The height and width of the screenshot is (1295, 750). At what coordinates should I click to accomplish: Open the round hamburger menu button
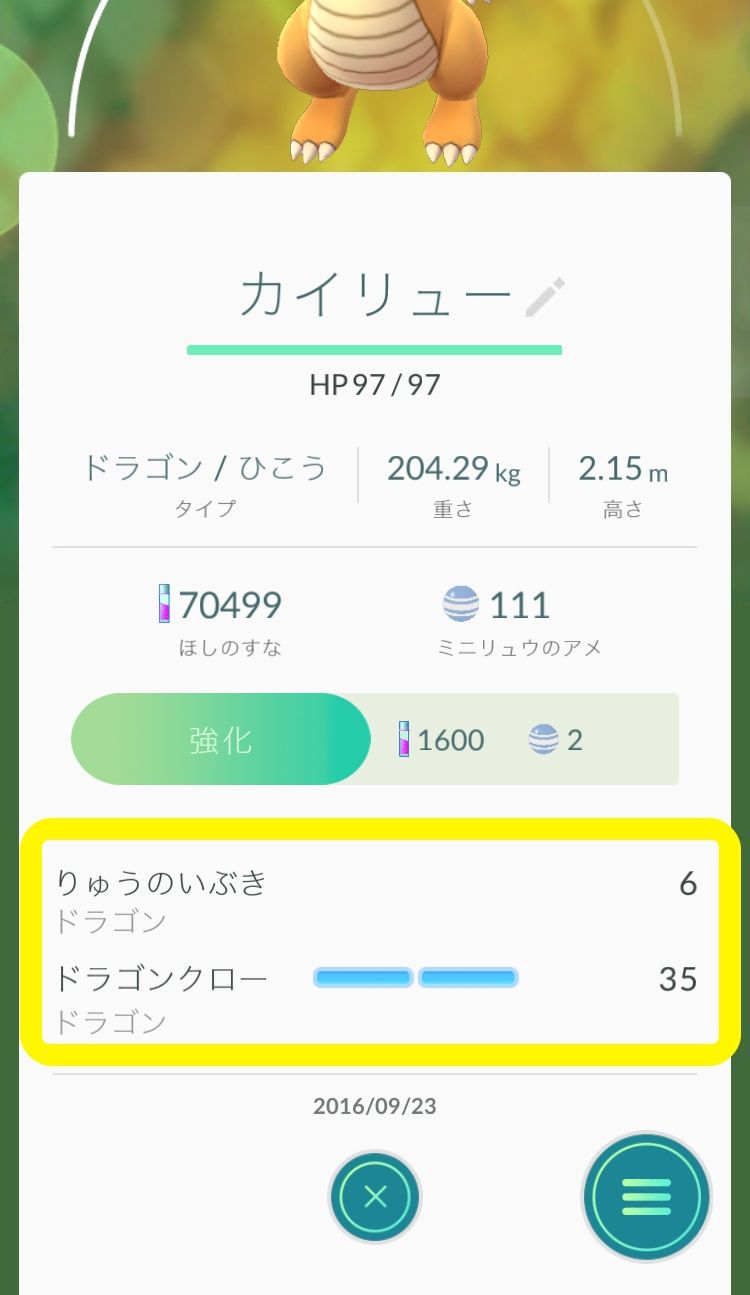click(646, 1196)
